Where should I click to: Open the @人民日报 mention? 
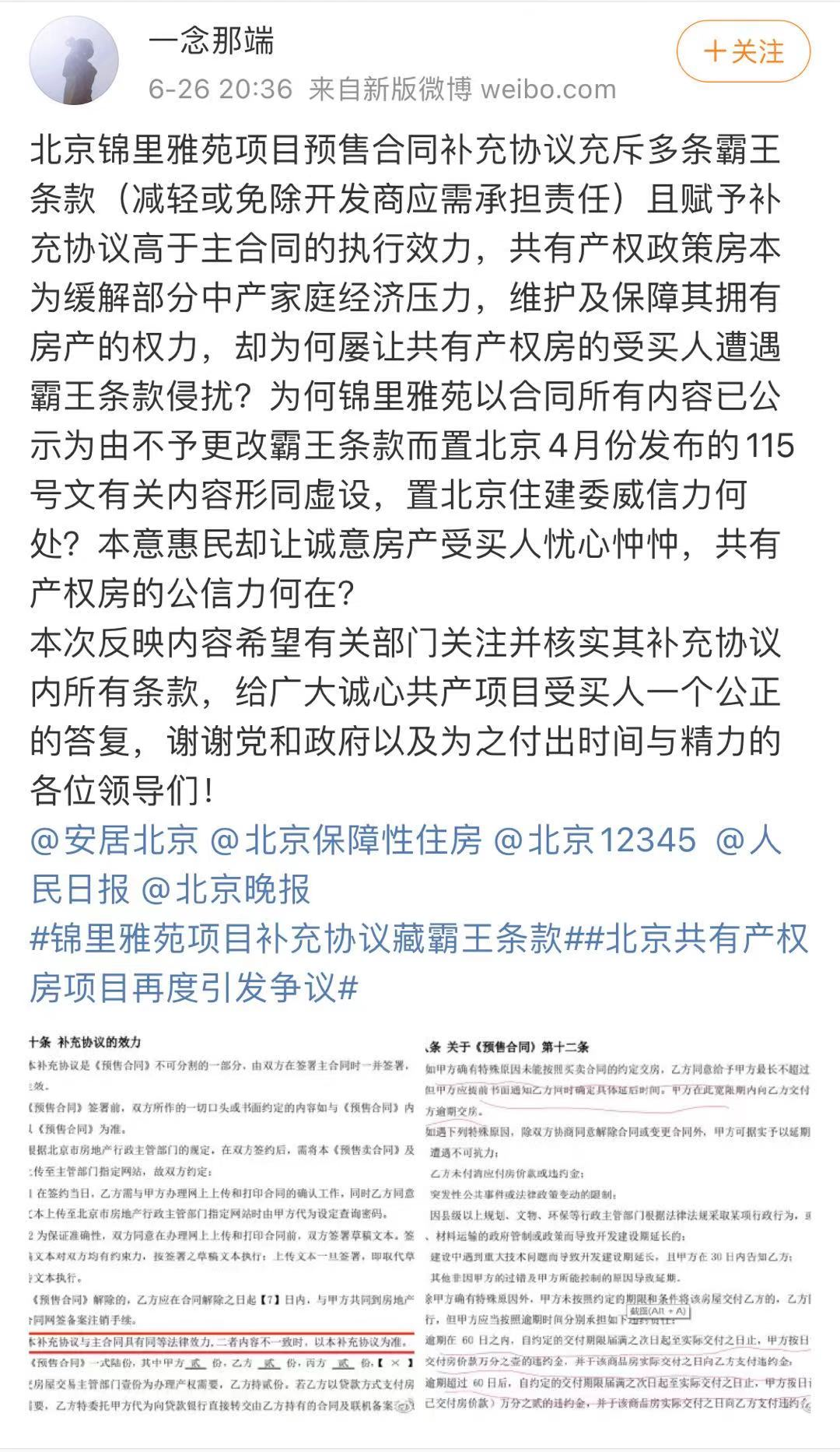click(747, 840)
